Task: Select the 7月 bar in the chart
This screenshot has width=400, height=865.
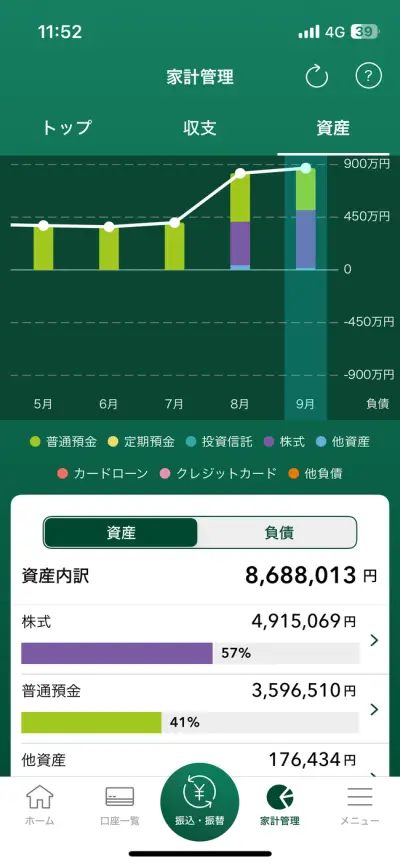Action: pyautogui.click(x=174, y=246)
